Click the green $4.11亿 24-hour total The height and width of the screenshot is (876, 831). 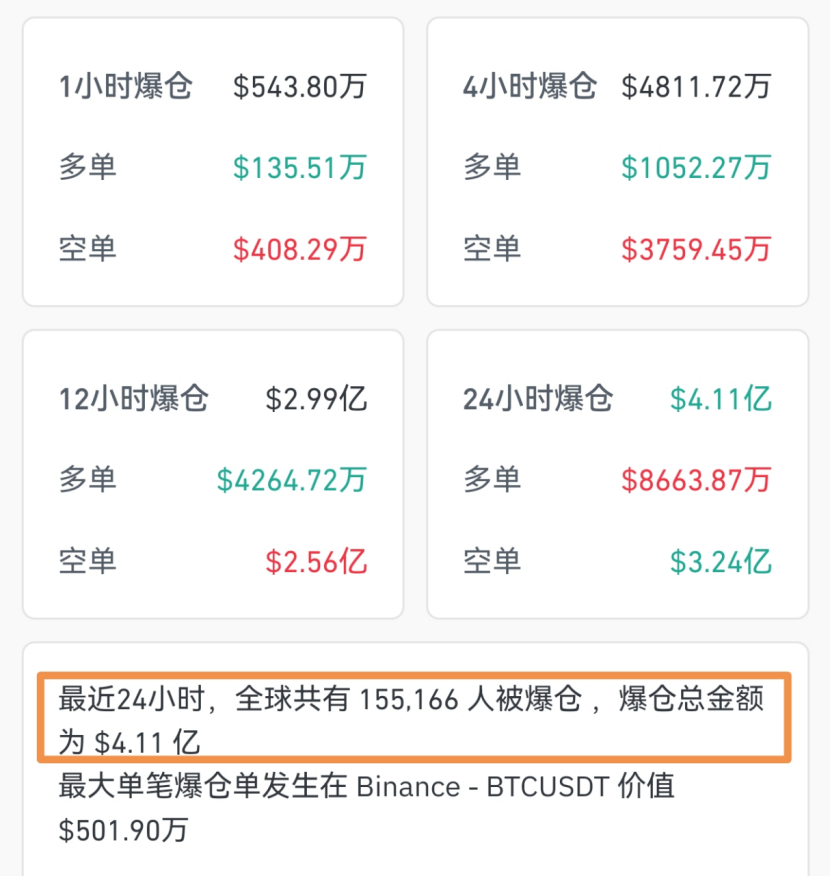pyautogui.click(x=720, y=399)
